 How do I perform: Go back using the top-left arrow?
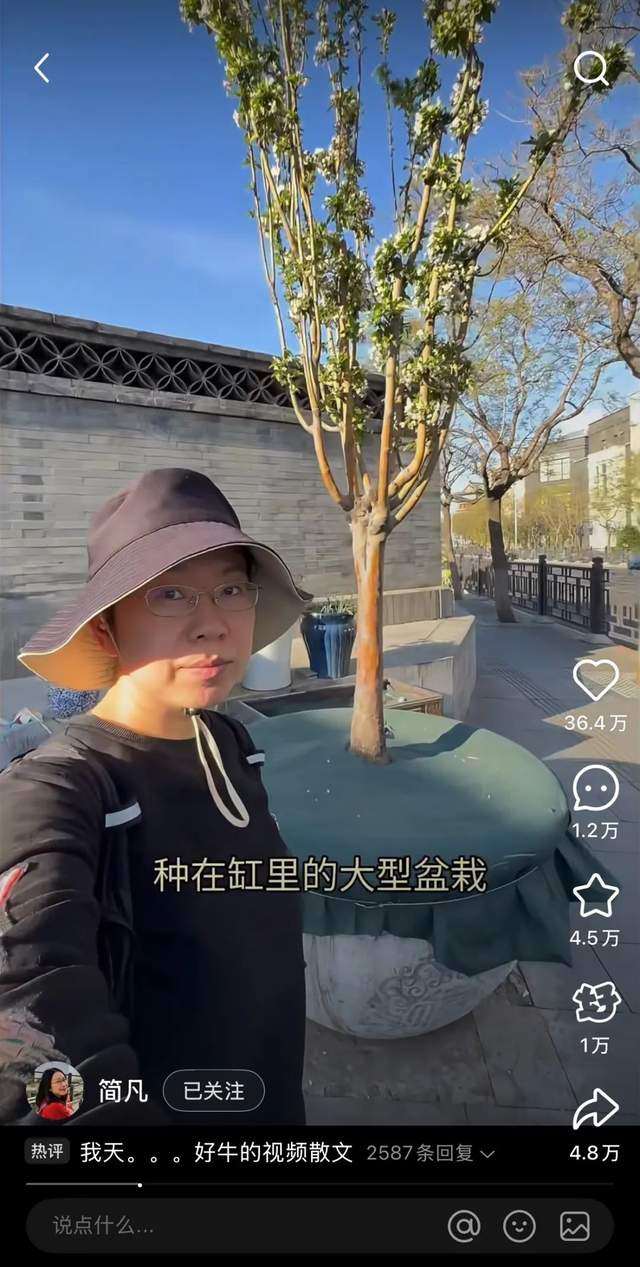[41, 68]
